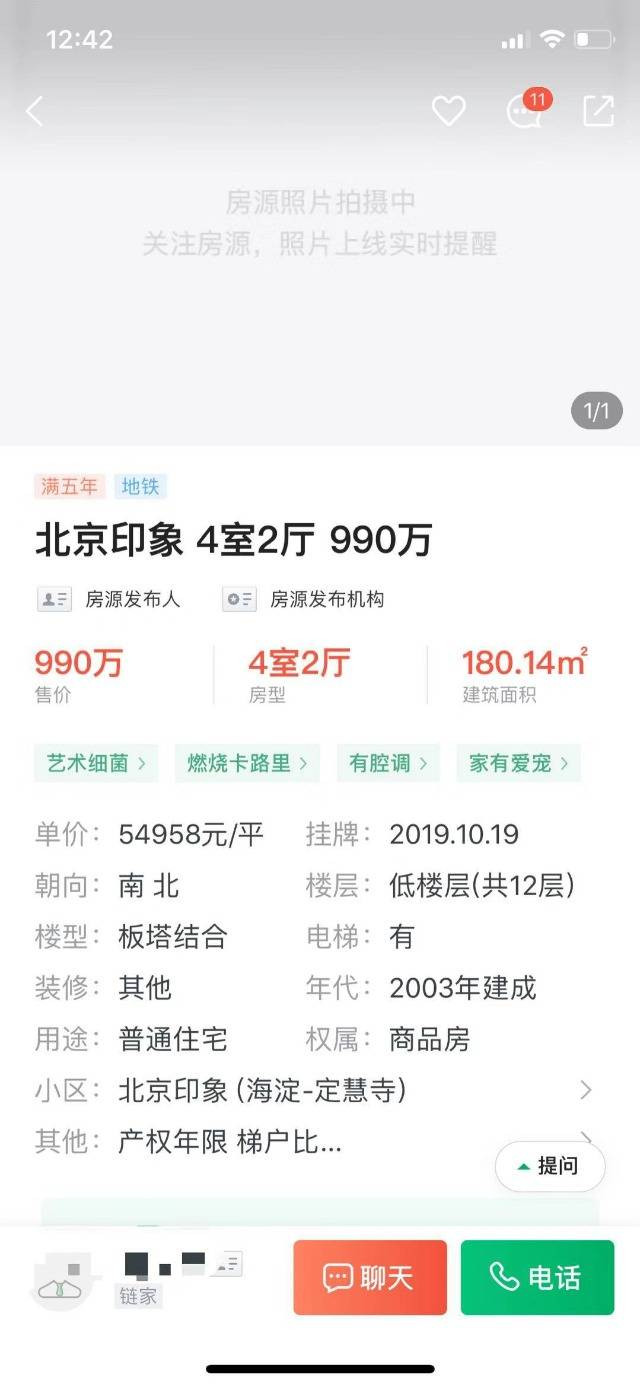Select the 有腔调 tag chip
This screenshot has width=640, height=1387.
(388, 763)
